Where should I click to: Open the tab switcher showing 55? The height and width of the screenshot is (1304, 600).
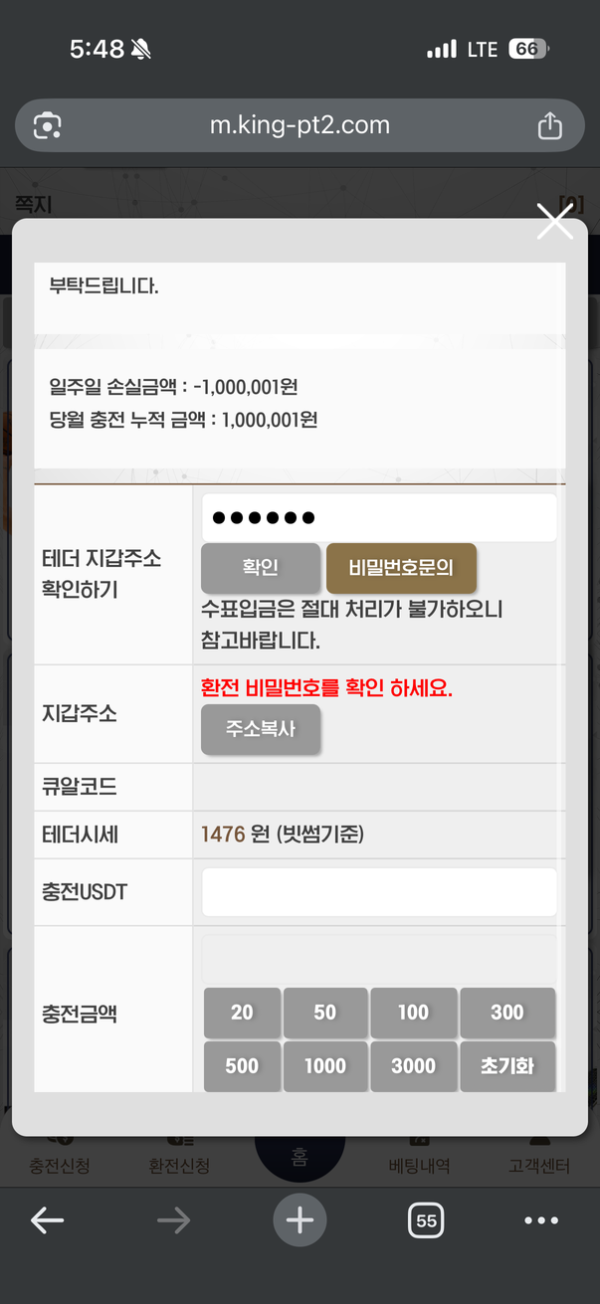pos(427,1220)
